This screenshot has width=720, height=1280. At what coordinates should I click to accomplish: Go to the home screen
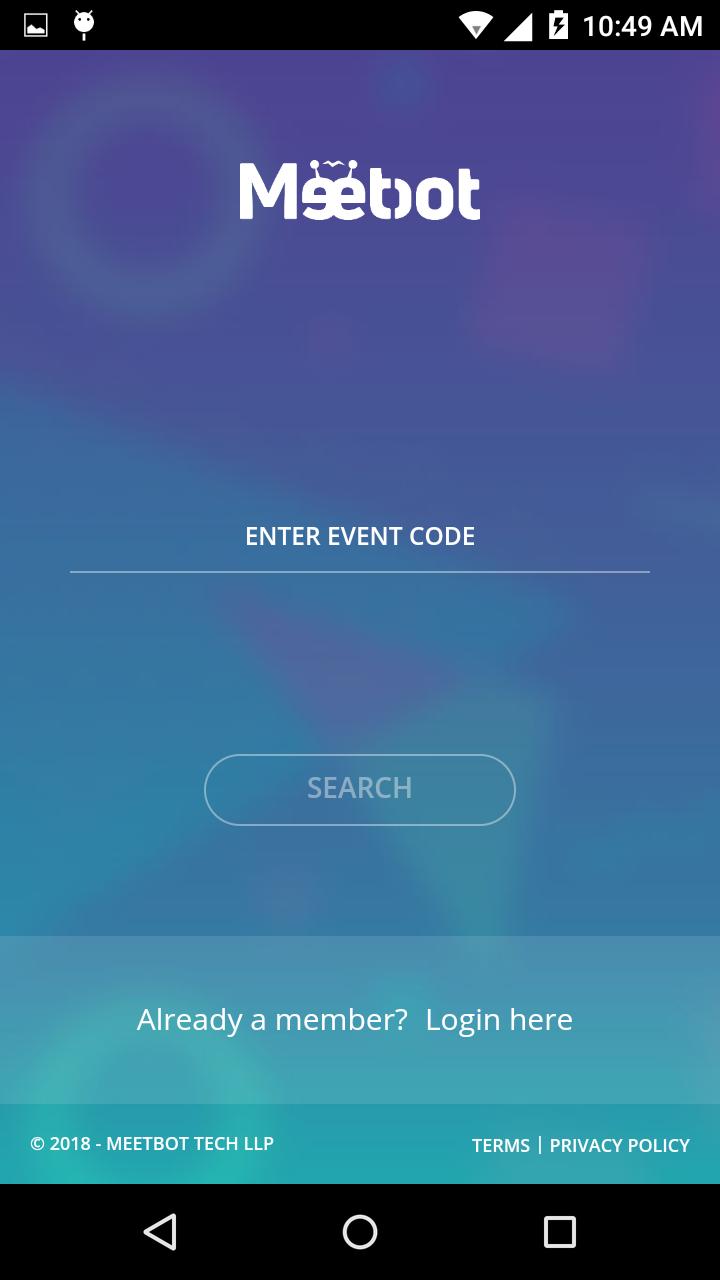360,1232
